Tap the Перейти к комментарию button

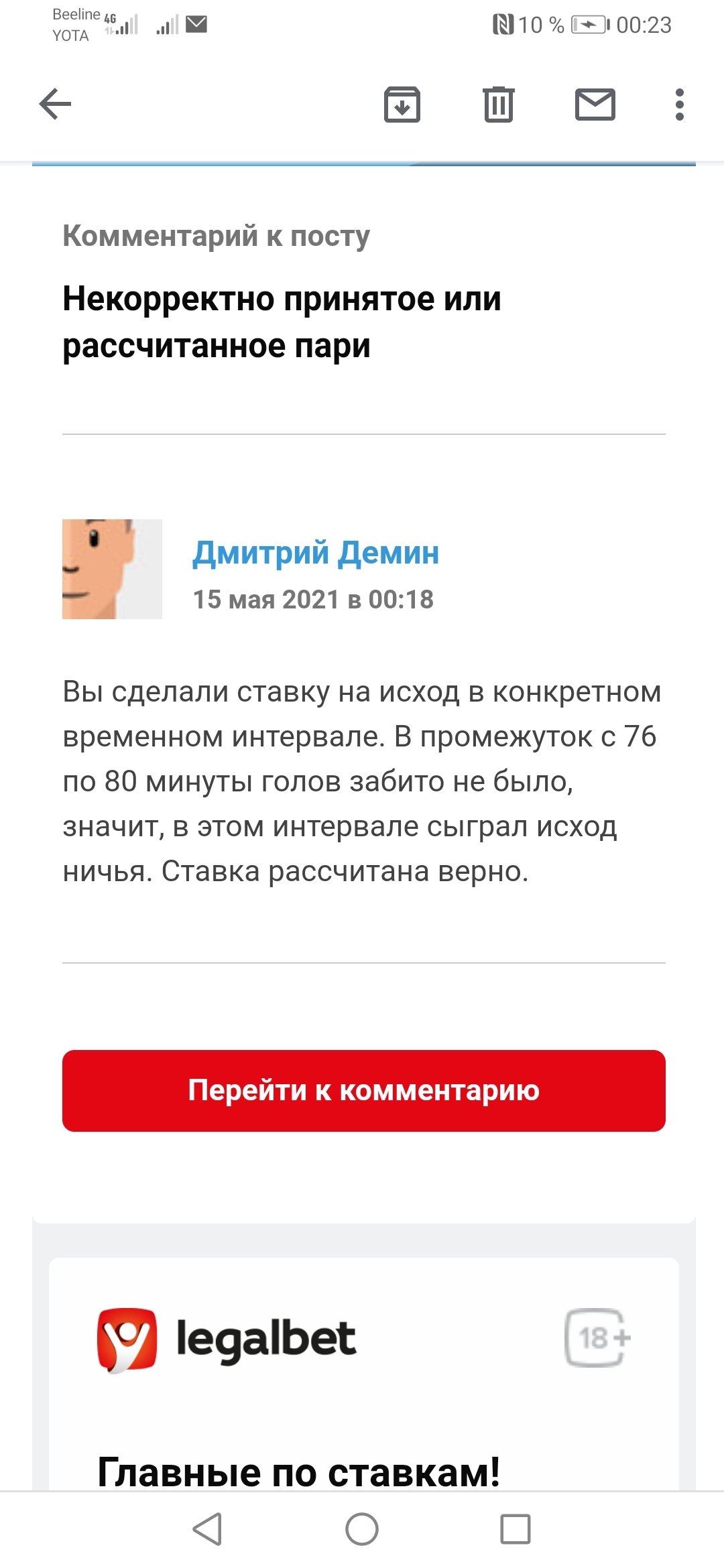click(x=363, y=1090)
